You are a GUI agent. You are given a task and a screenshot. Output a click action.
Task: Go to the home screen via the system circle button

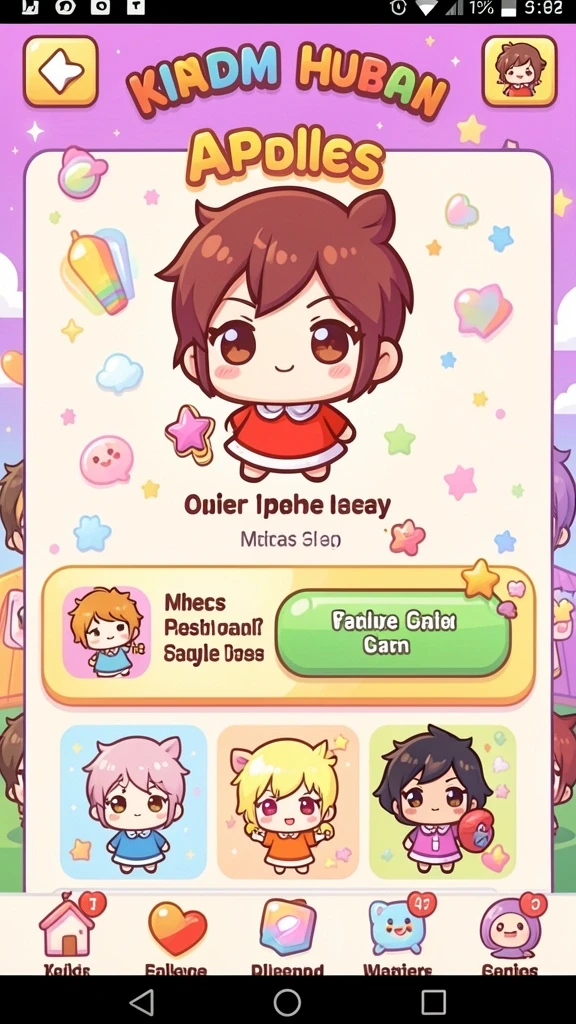[x=287, y=1001]
